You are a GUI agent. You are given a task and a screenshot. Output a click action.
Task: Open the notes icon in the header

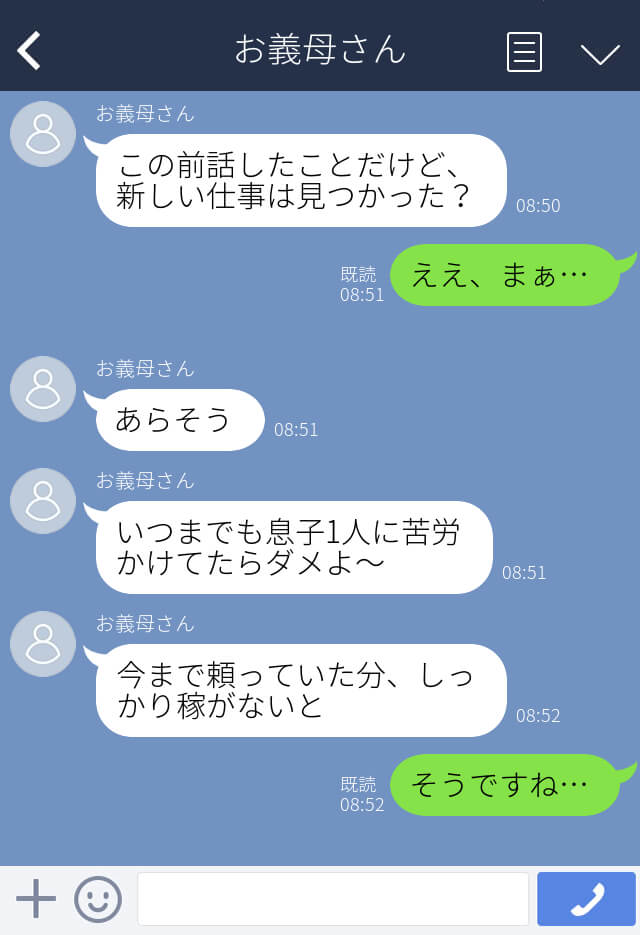(x=524, y=52)
